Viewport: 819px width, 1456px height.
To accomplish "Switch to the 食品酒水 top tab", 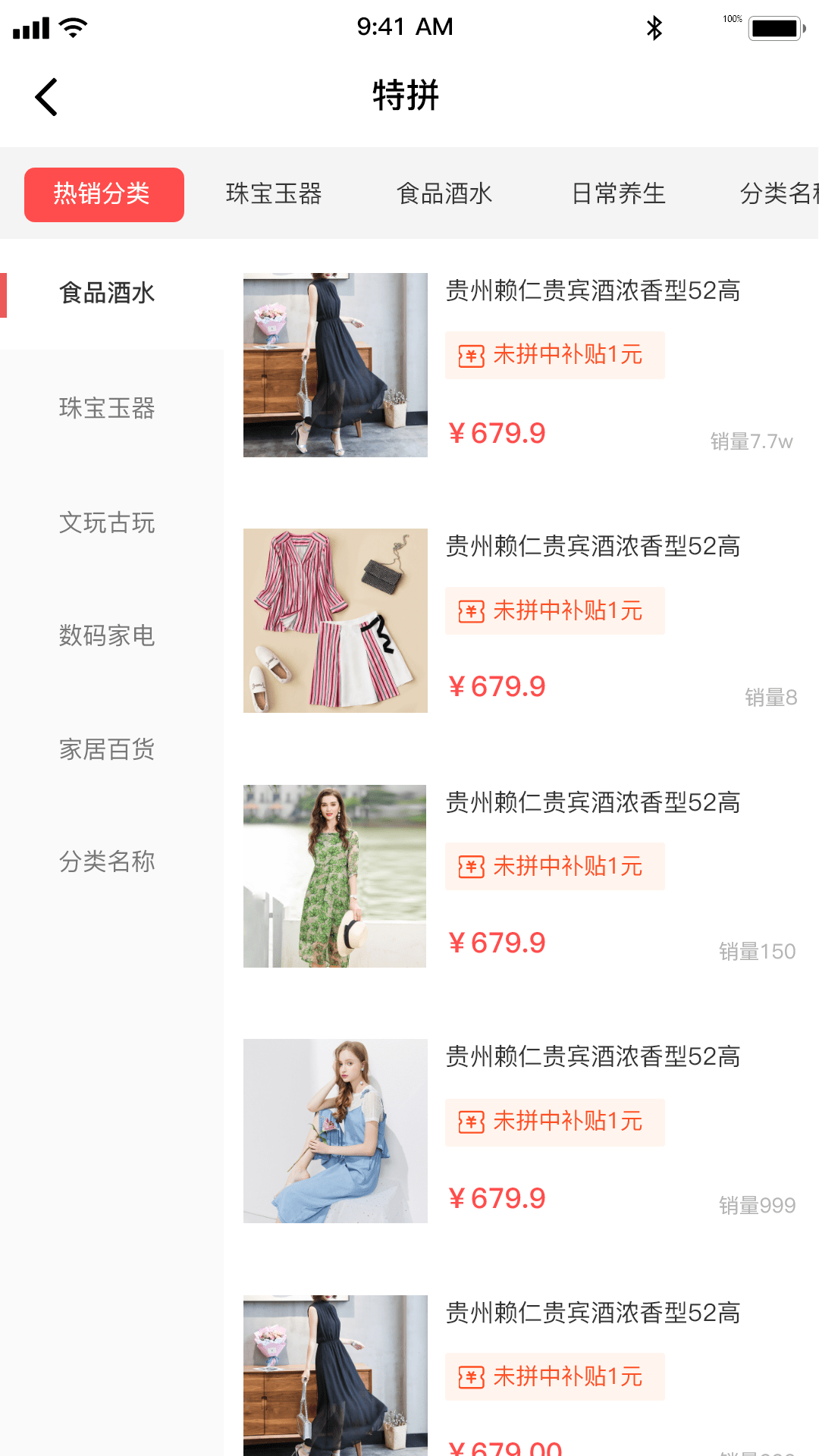I will coord(445,193).
